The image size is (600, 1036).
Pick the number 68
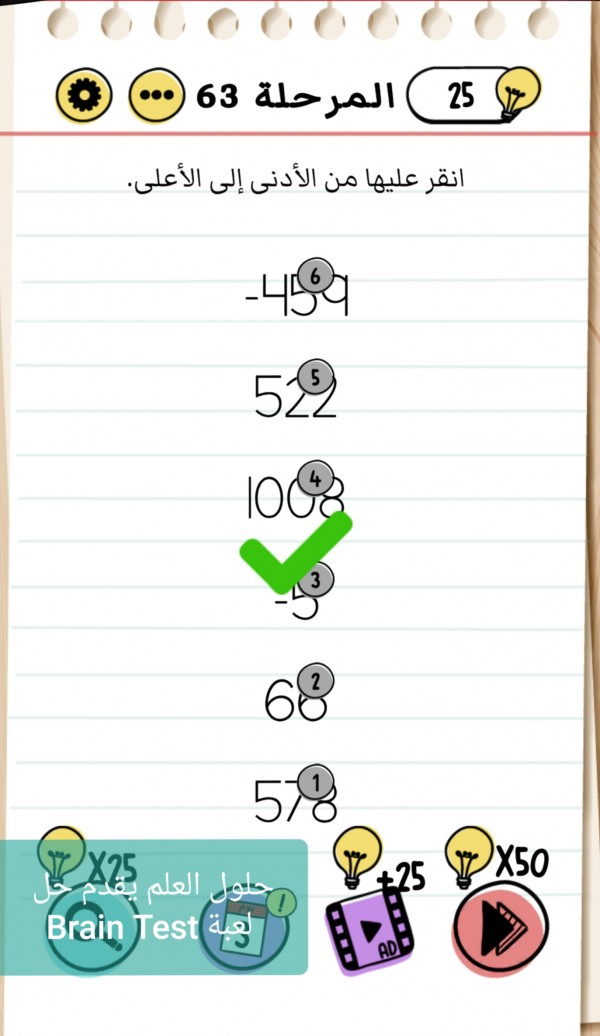pos(297,699)
